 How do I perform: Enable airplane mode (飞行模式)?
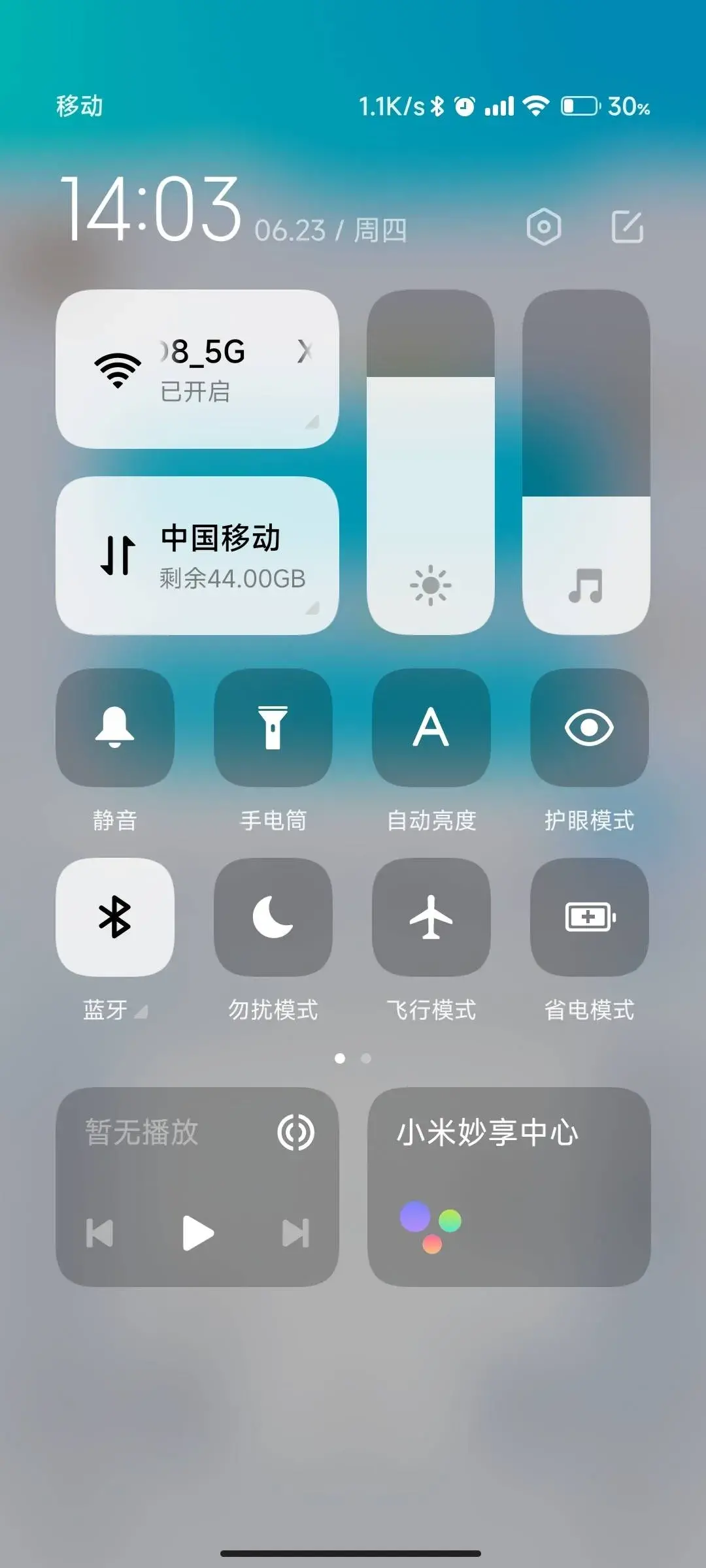tap(431, 917)
